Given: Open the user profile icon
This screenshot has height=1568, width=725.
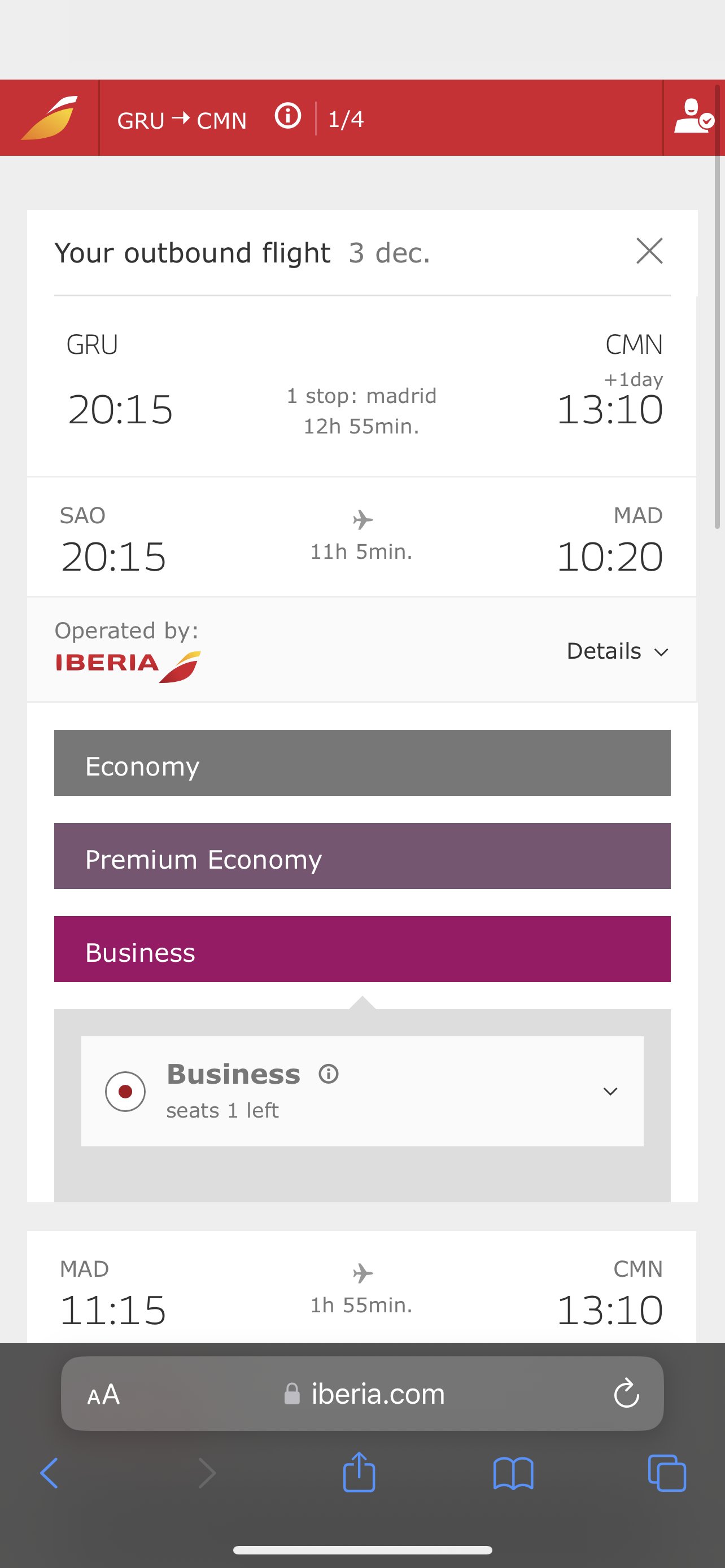Looking at the screenshot, I should point(693,117).
